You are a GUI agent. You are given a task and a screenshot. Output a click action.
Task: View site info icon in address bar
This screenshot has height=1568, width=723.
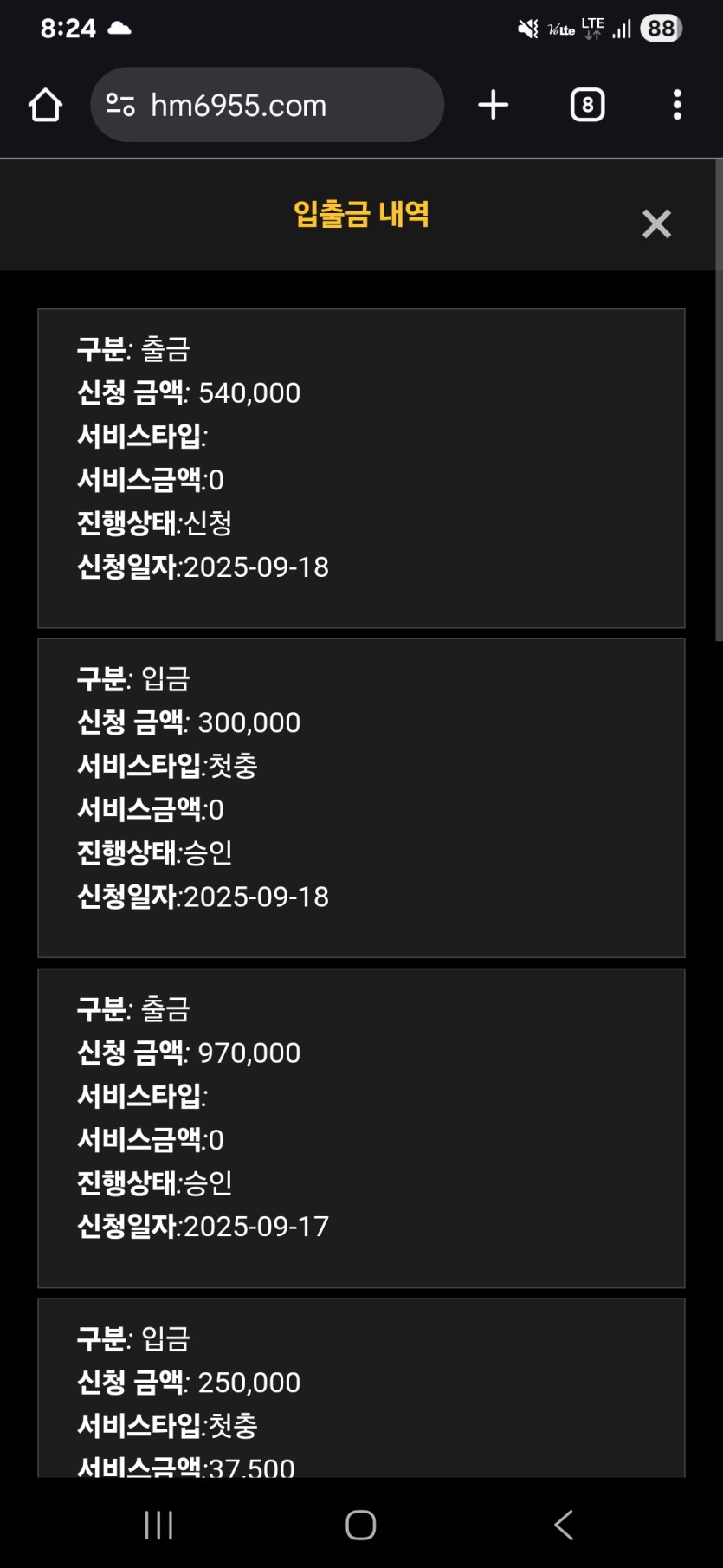tap(120, 105)
